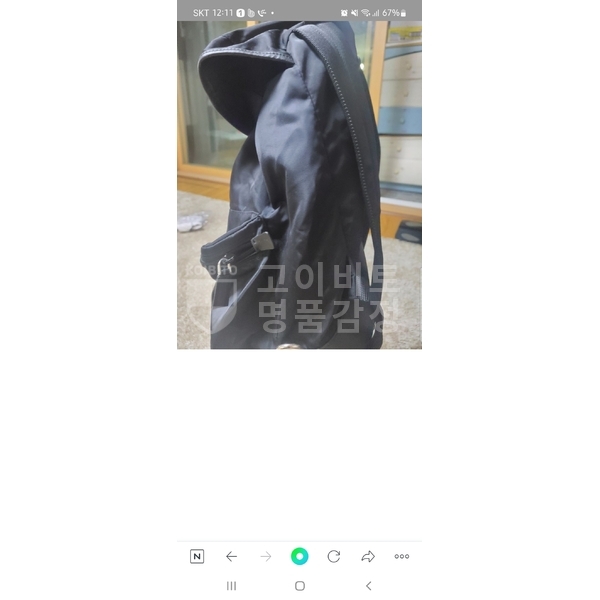Tap the system home button
600x600 pixels.
click(x=299, y=586)
